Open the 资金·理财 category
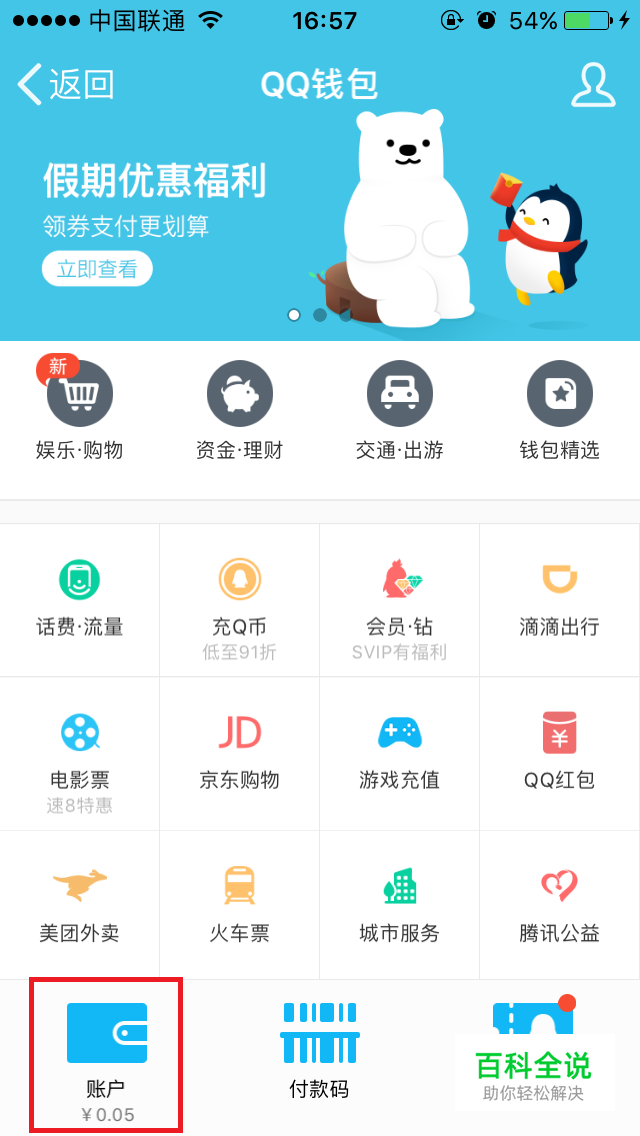This screenshot has height=1136, width=640. [x=240, y=411]
